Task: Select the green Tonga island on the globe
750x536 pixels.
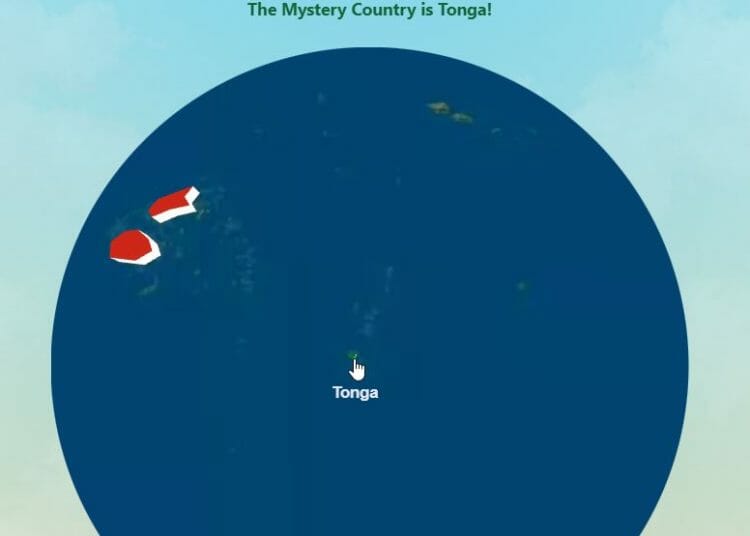Action: [x=352, y=354]
